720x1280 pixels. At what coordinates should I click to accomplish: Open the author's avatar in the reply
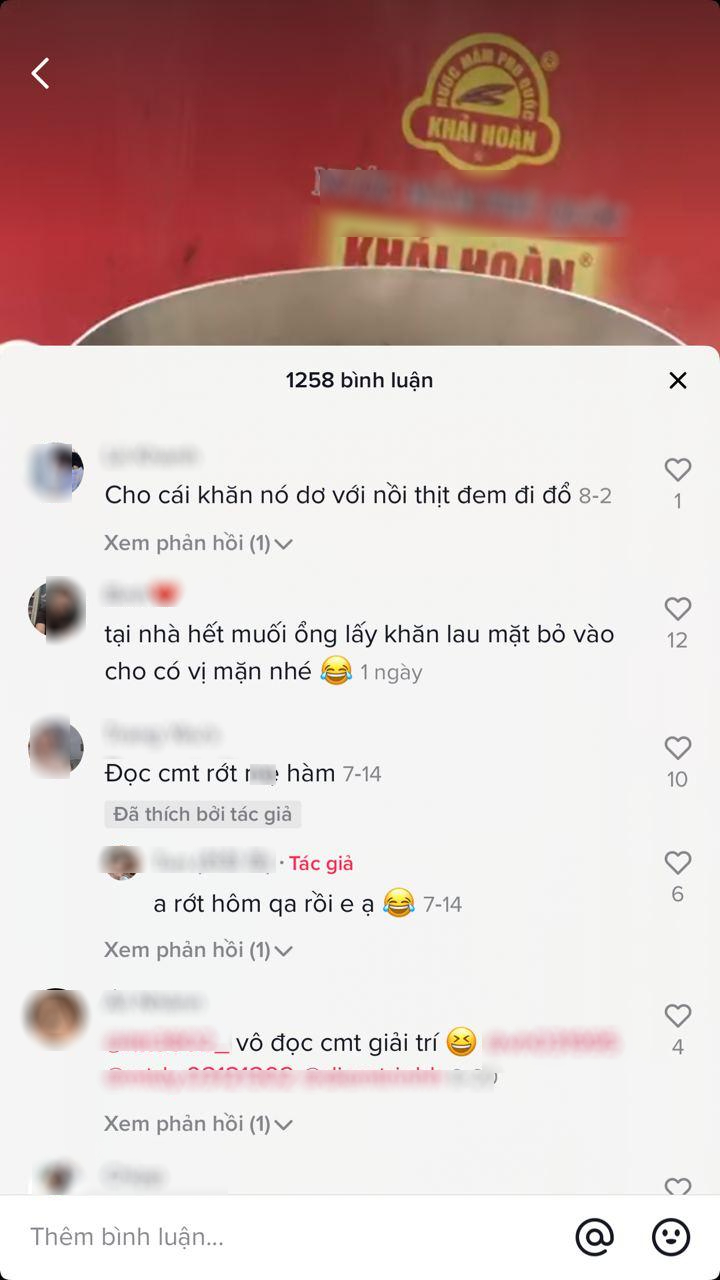coord(122,862)
